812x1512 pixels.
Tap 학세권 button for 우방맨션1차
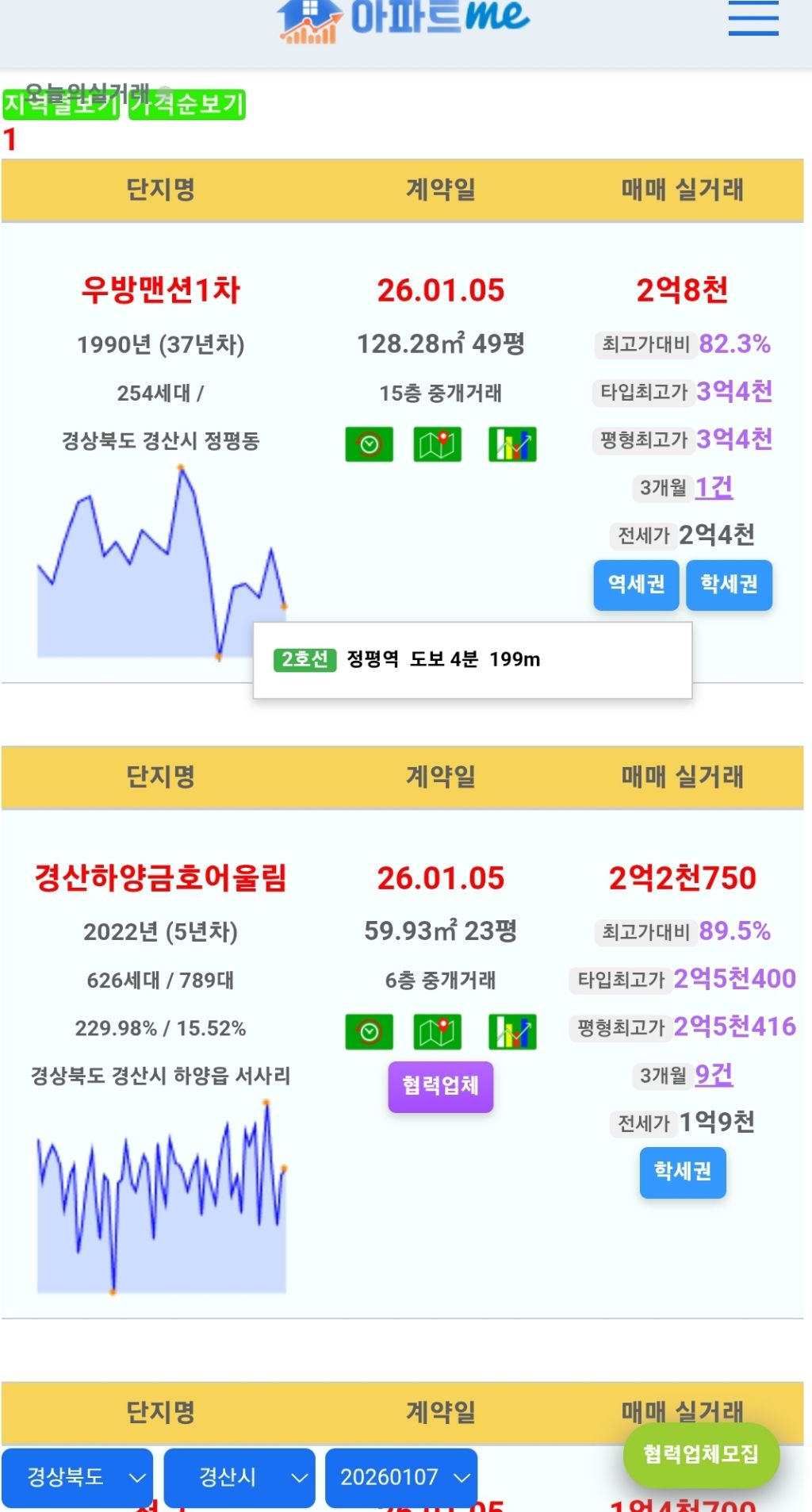729,585
